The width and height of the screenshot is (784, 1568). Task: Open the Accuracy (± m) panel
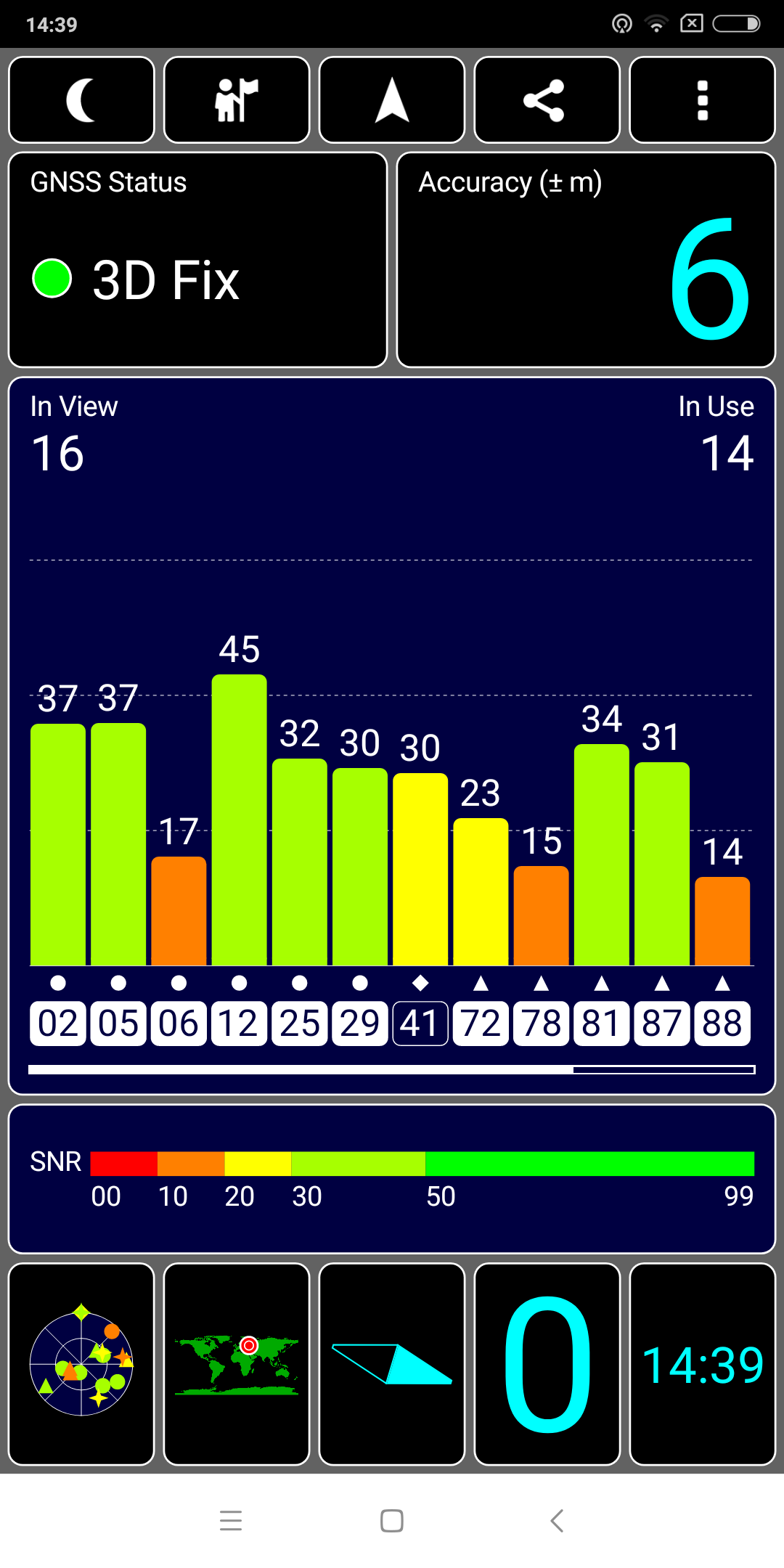pyautogui.click(x=587, y=260)
